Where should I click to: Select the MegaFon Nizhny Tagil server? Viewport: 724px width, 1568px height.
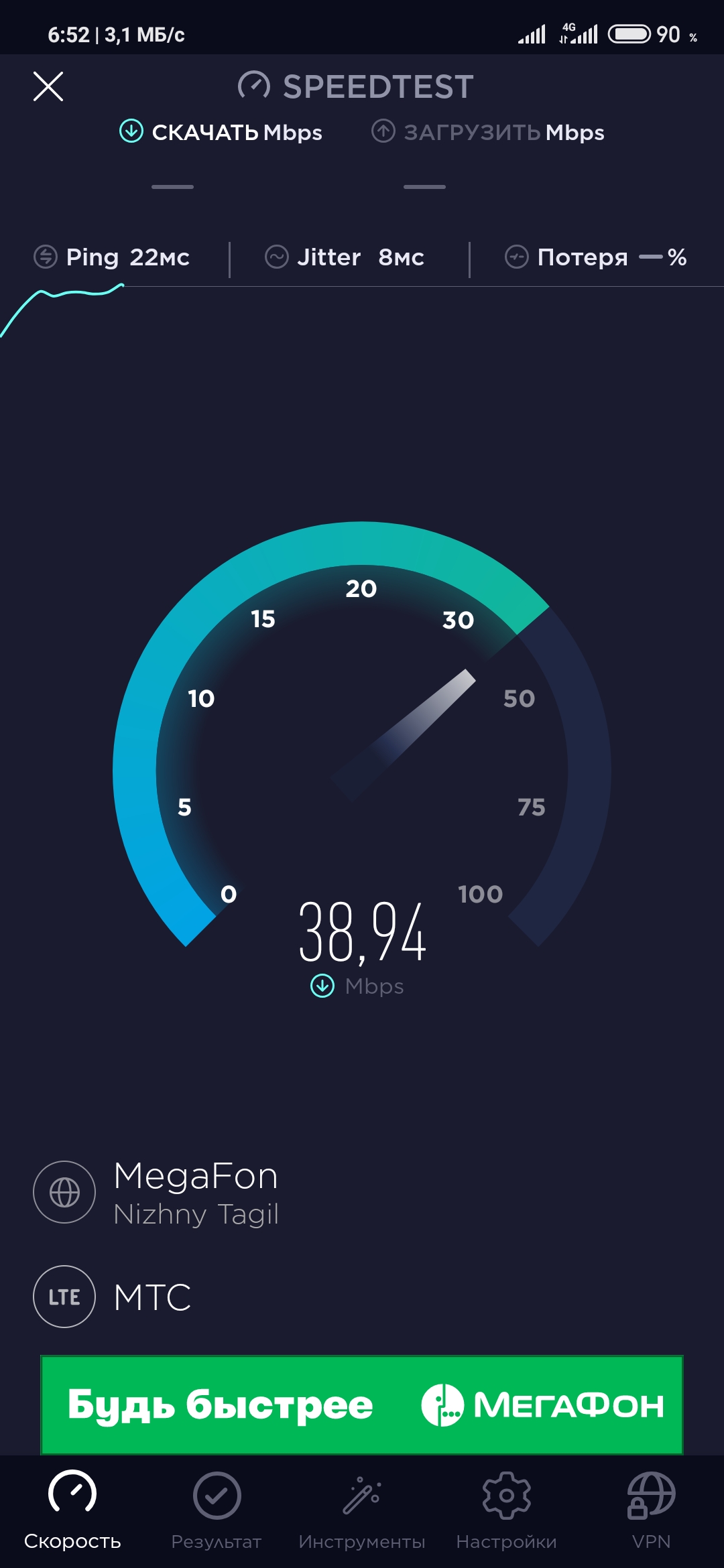[196, 1193]
